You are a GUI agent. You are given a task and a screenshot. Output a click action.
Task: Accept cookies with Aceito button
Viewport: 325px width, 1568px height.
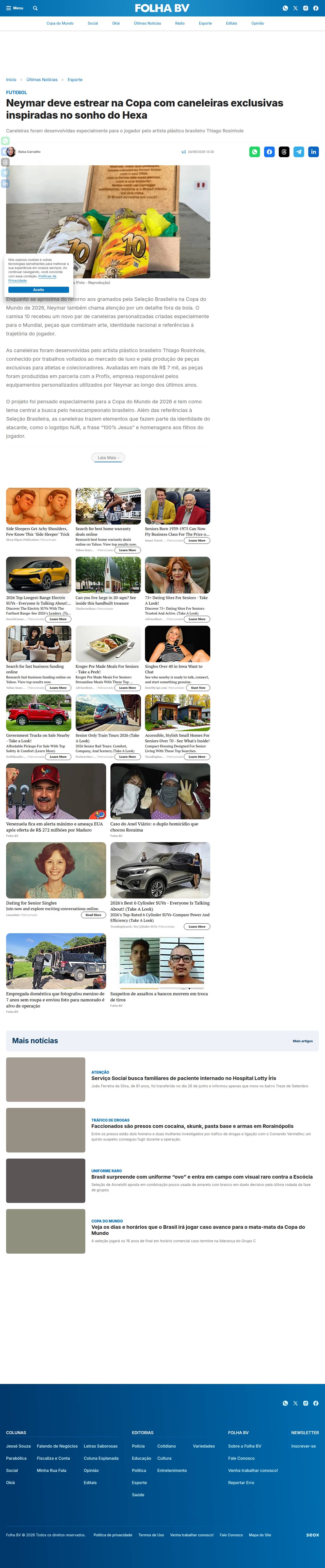pyautogui.click(x=38, y=290)
